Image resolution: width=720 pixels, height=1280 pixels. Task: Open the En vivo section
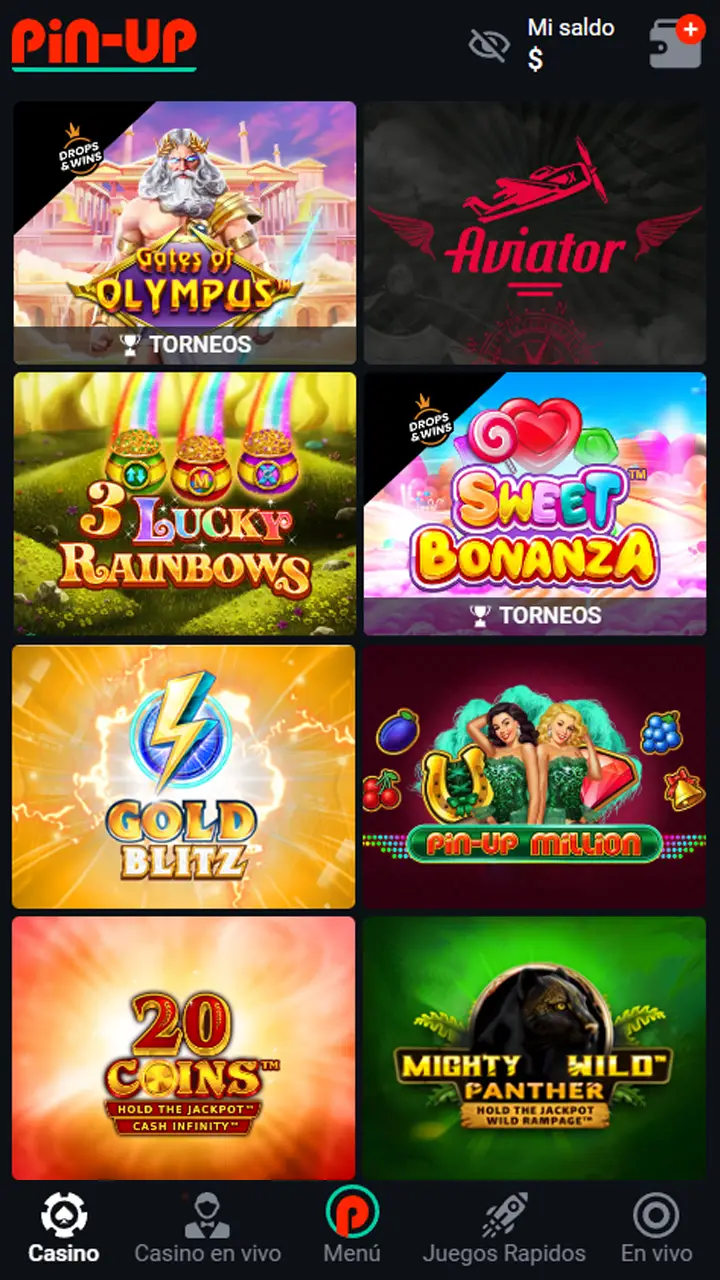pos(656,1229)
